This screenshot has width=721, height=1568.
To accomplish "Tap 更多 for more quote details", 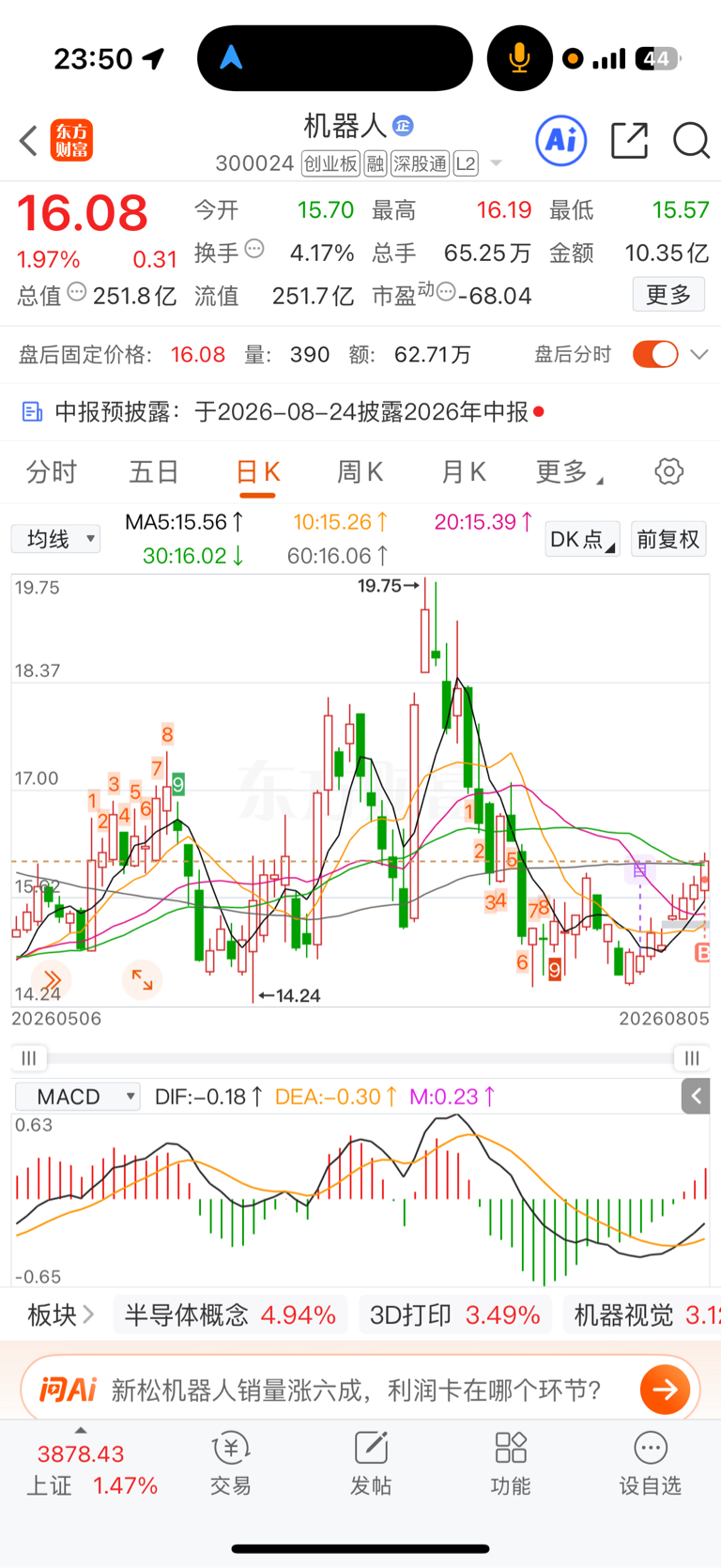I will point(668,295).
